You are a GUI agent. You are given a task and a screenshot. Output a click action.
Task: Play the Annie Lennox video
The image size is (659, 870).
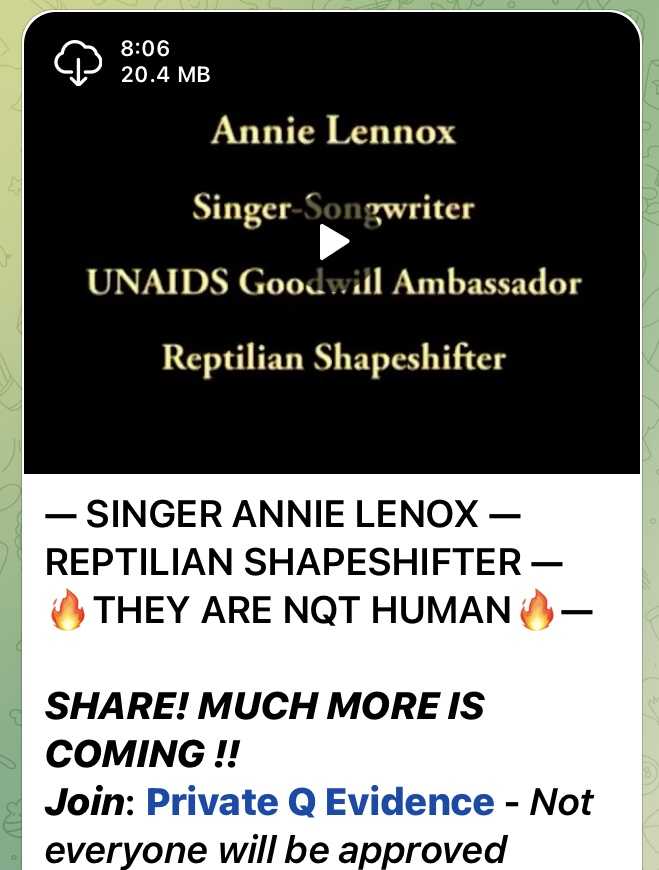click(332, 242)
